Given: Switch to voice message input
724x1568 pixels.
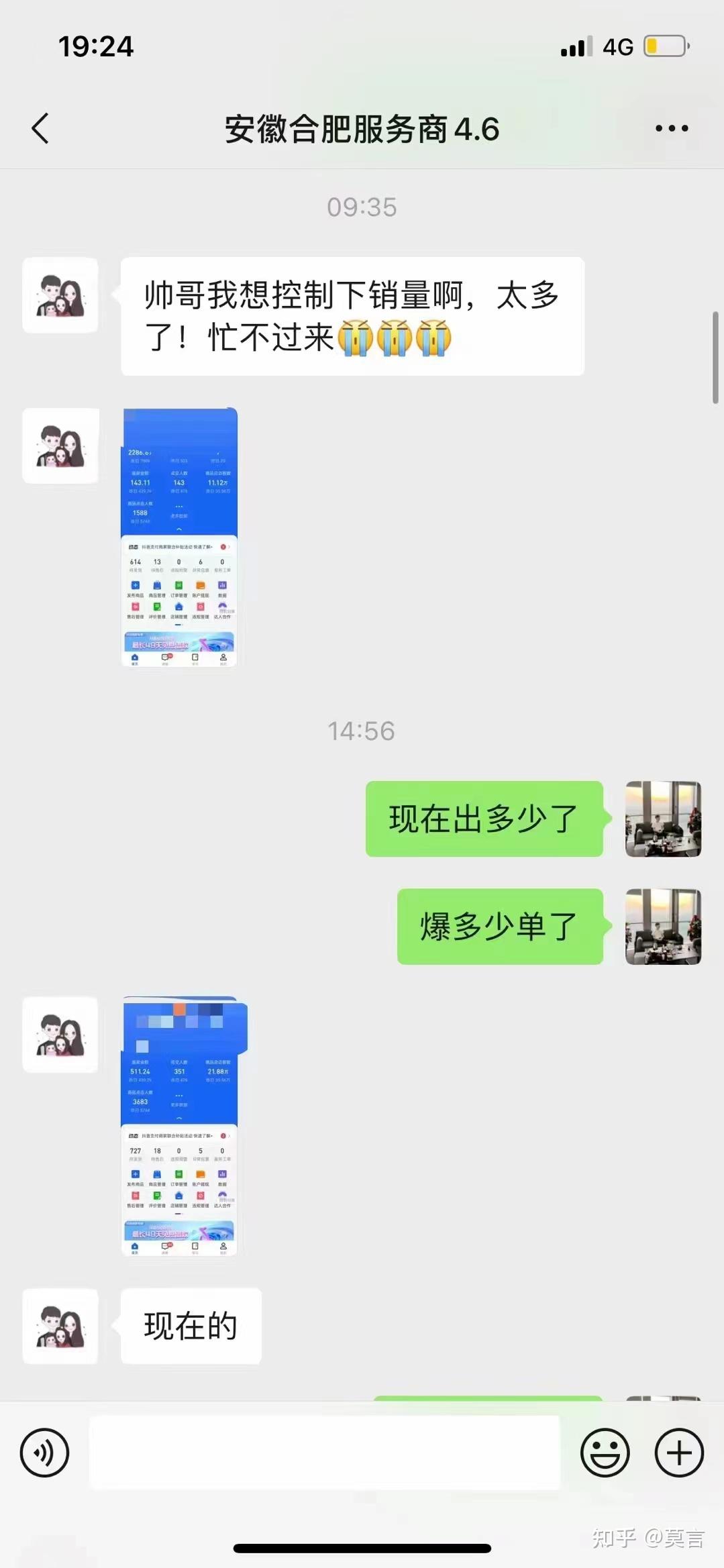Looking at the screenshot, I should 44,1453.
